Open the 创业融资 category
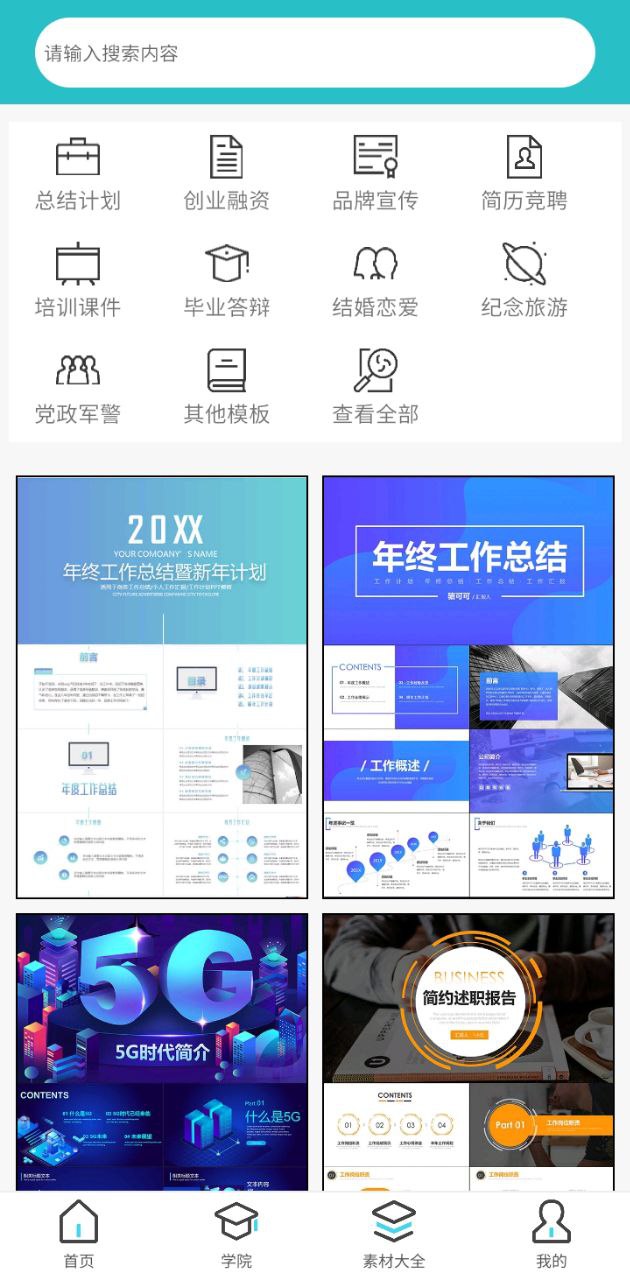Viewport: 630px width, 1280px height. 227,174
